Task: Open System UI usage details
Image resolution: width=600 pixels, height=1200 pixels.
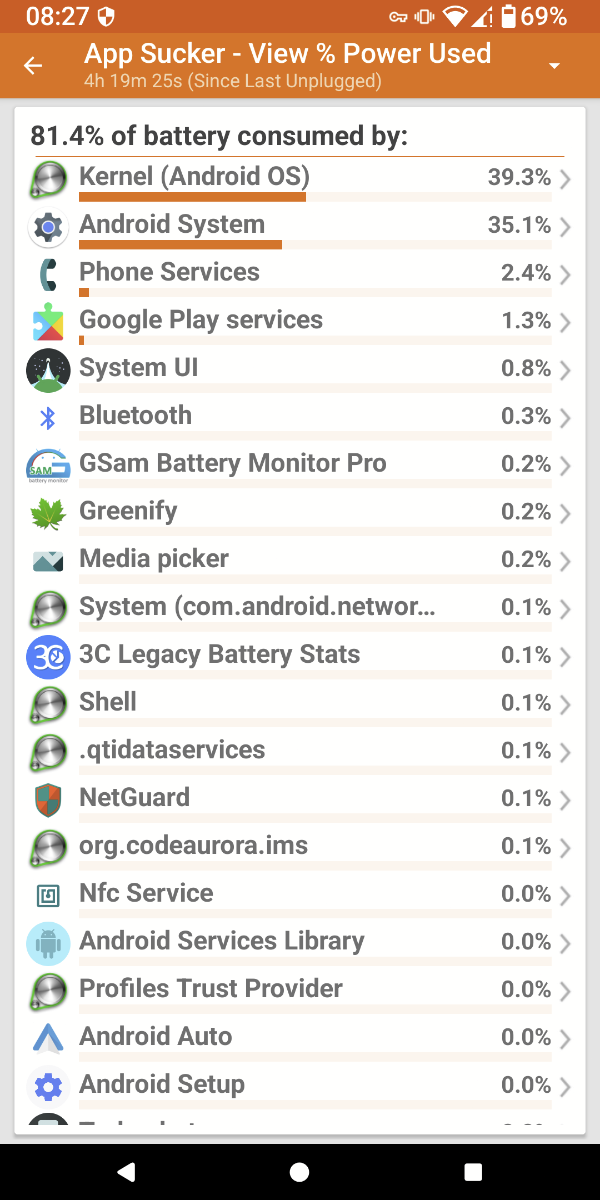Action: click(x=300, y=370)
